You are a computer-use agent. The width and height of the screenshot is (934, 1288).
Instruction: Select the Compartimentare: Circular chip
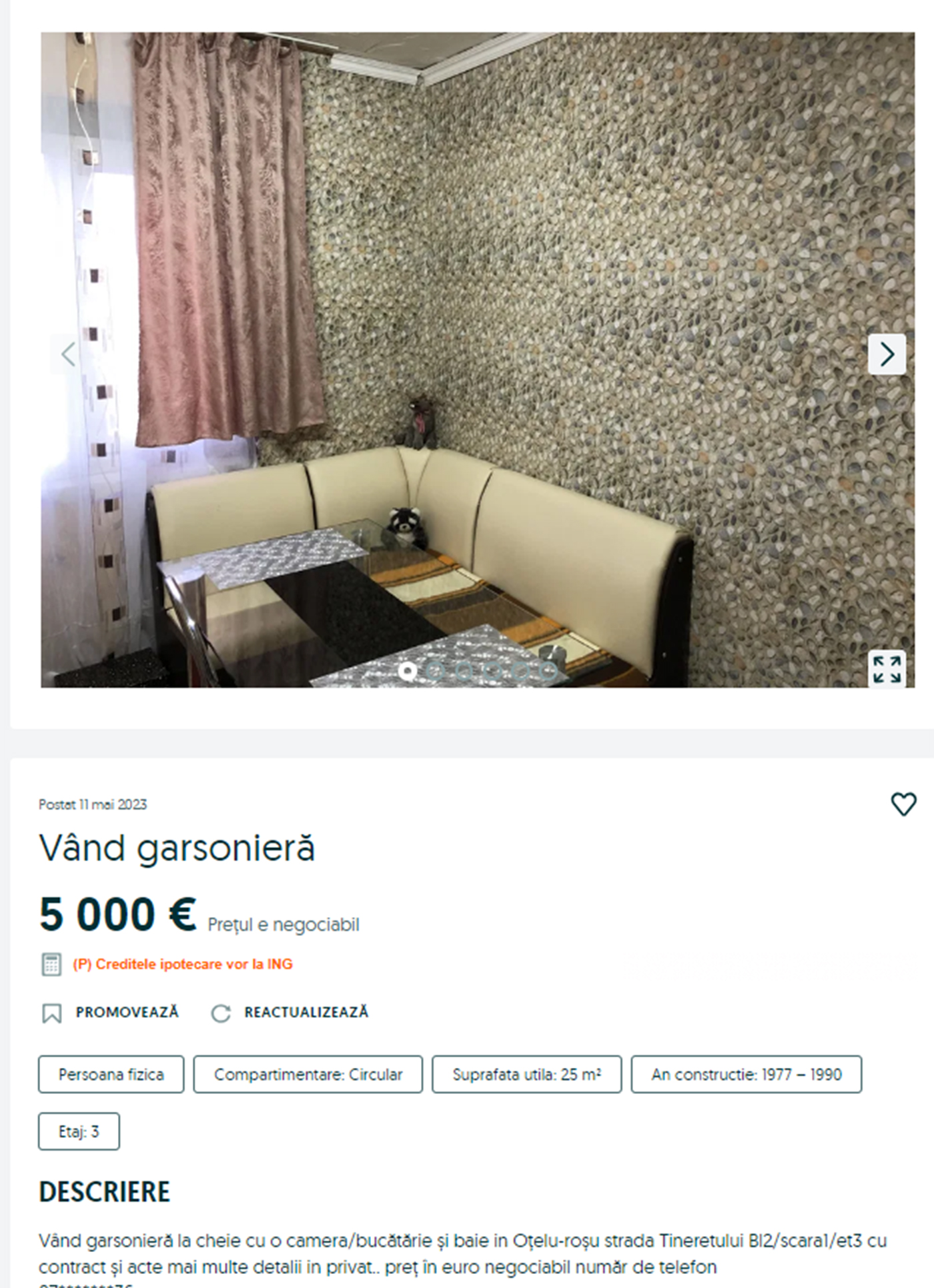[x=308, y=1074]
